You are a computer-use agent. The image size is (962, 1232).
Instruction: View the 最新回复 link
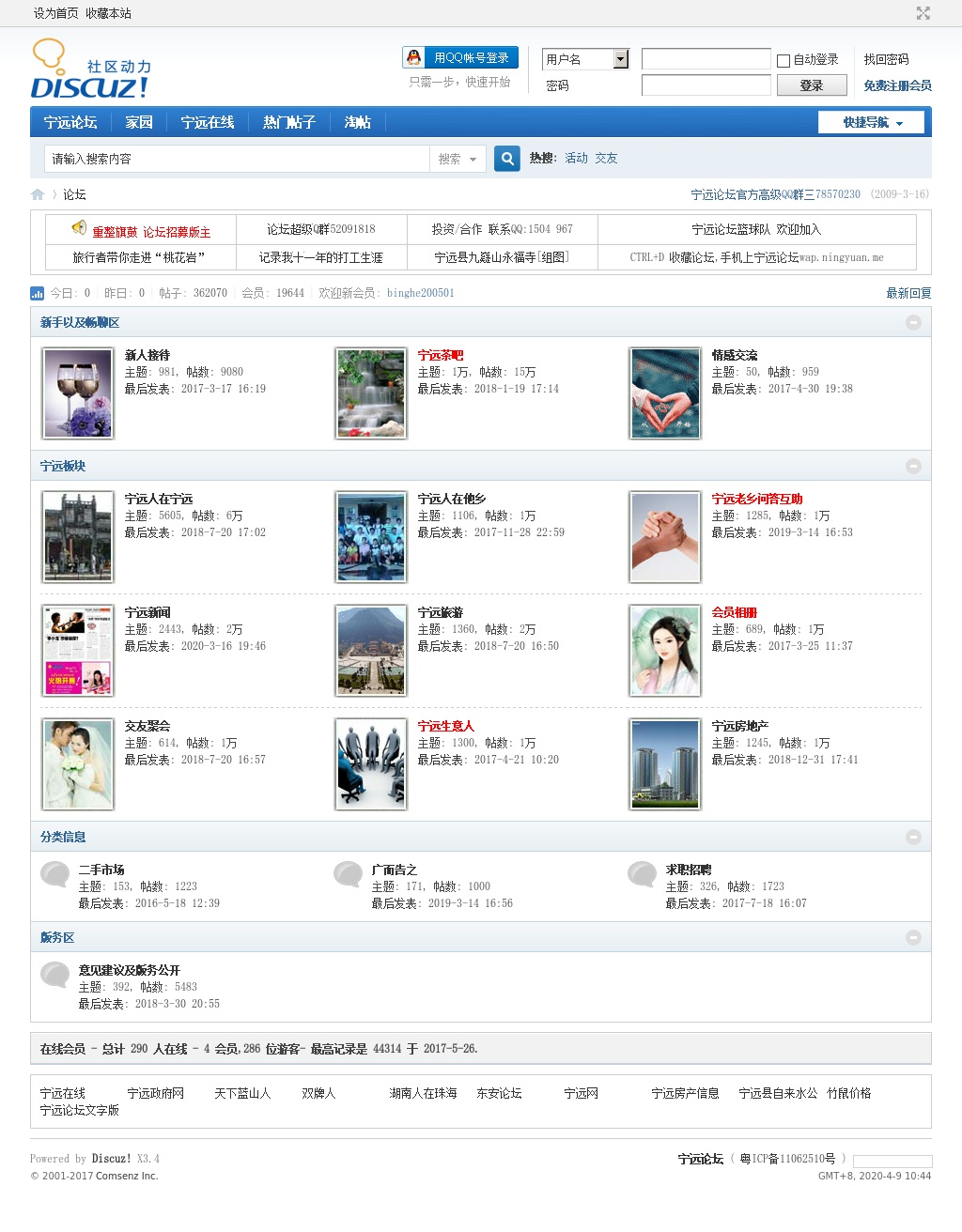tap(908, 293)
